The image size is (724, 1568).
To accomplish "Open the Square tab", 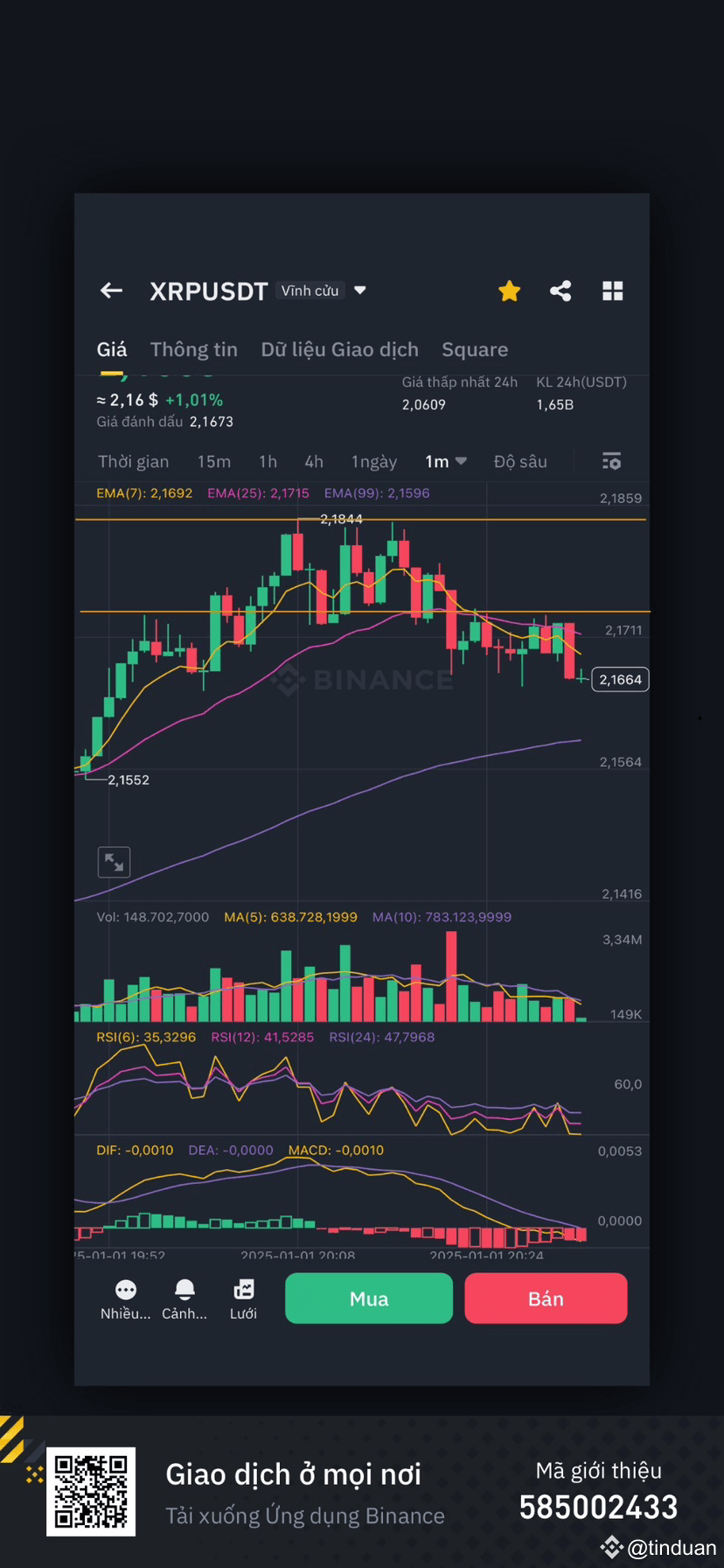I will click(x=475, y=349).
